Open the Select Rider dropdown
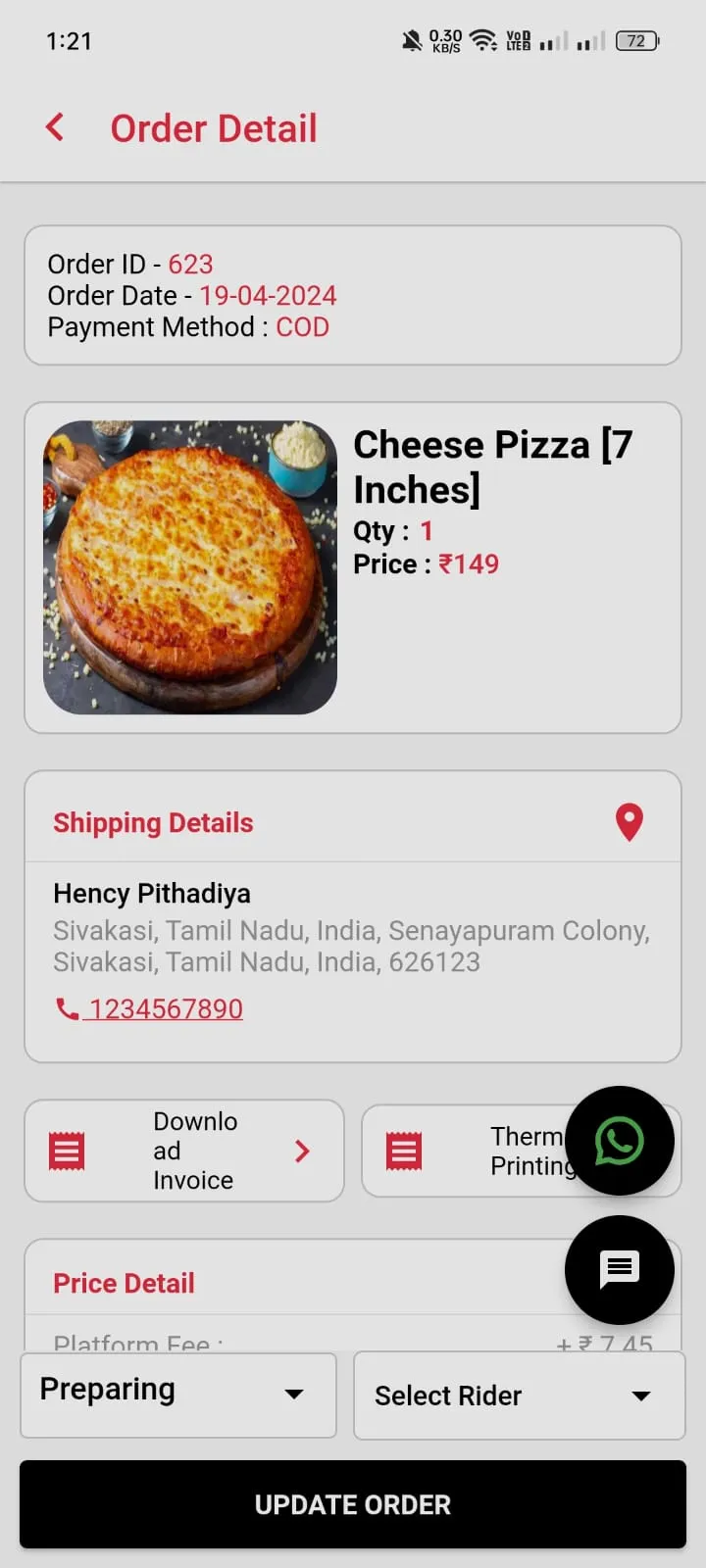Image resolution: width=706 pixels, height=1568 pixels. [519, 1396]
